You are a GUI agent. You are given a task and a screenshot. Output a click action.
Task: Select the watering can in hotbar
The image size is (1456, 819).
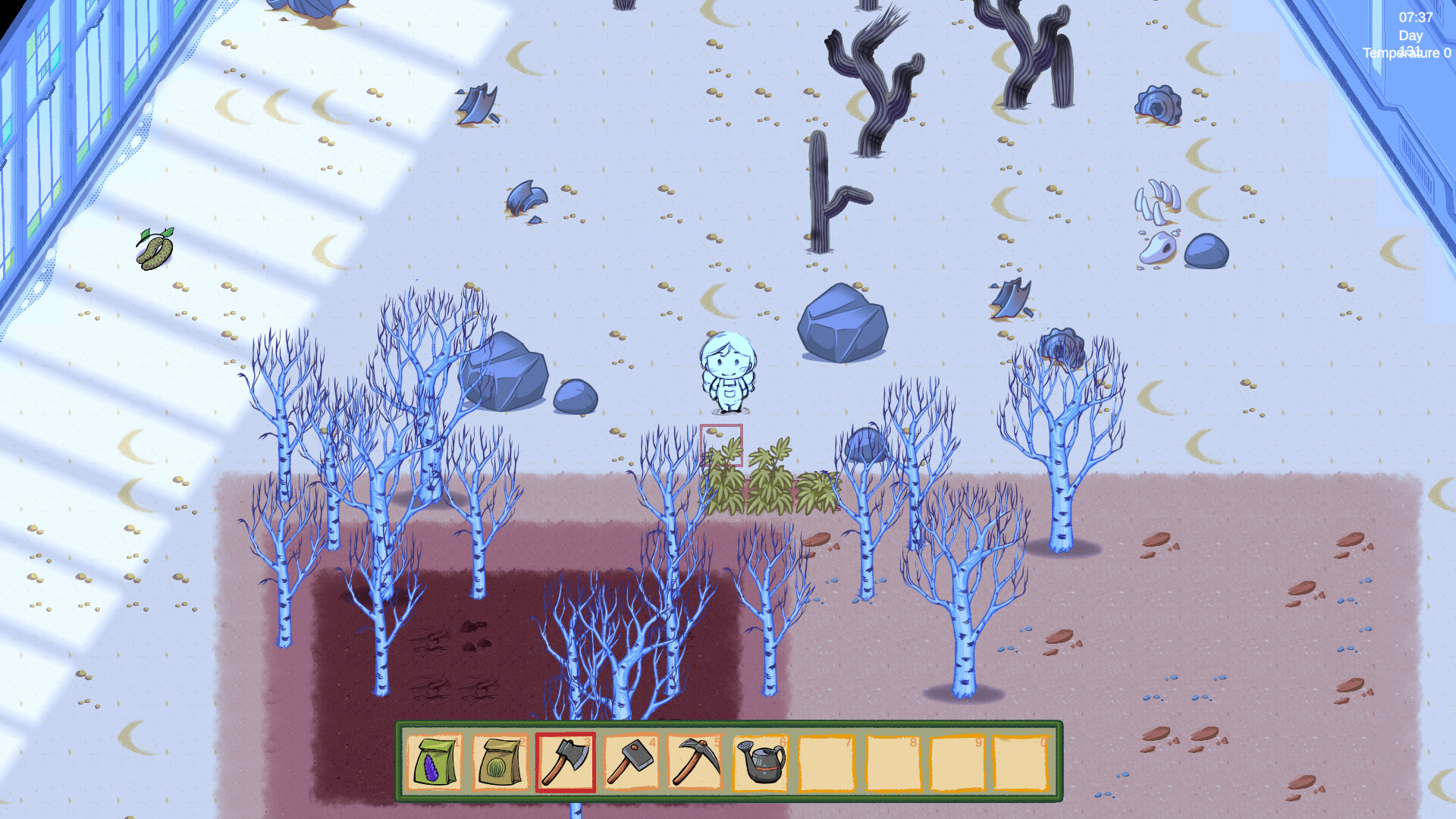(761, 763)
